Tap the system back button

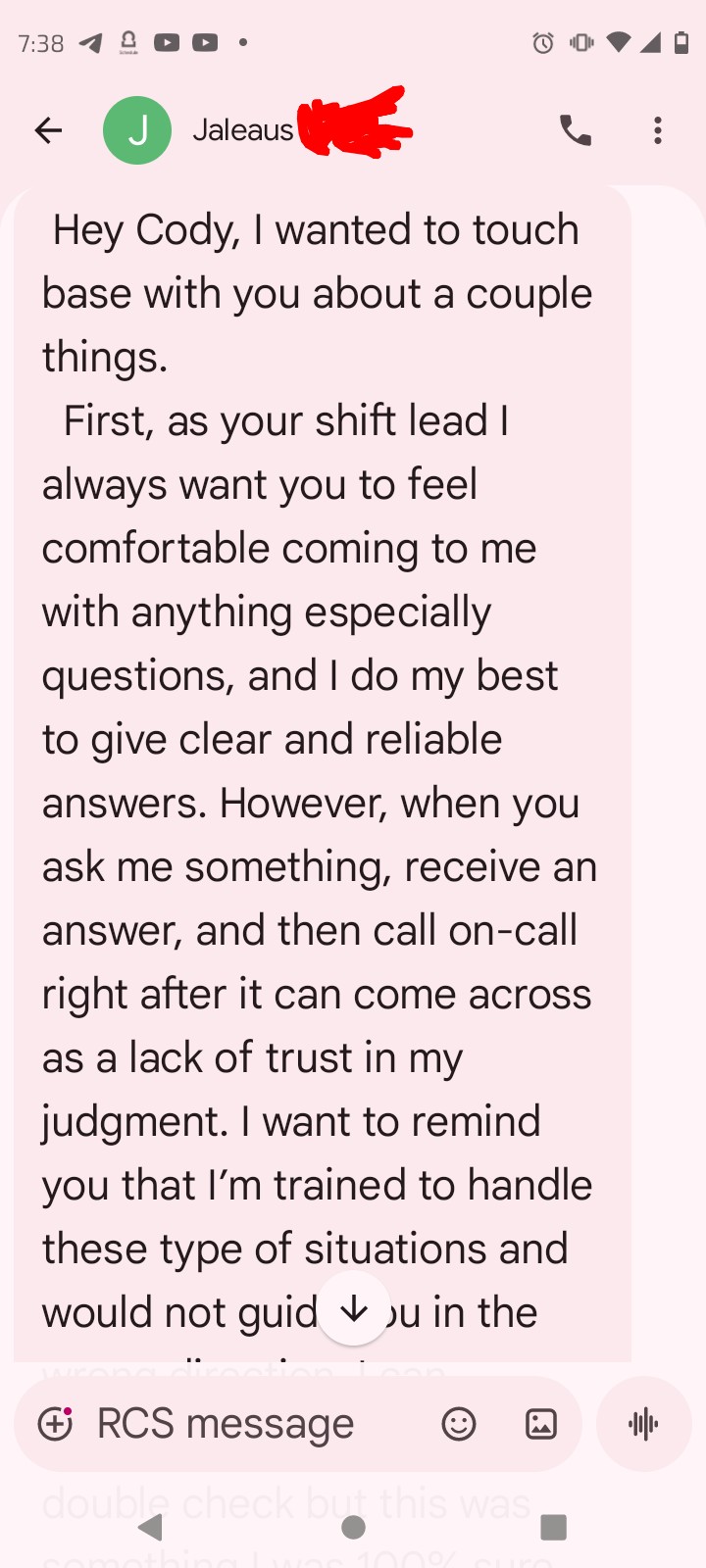tap(151, 1527)
